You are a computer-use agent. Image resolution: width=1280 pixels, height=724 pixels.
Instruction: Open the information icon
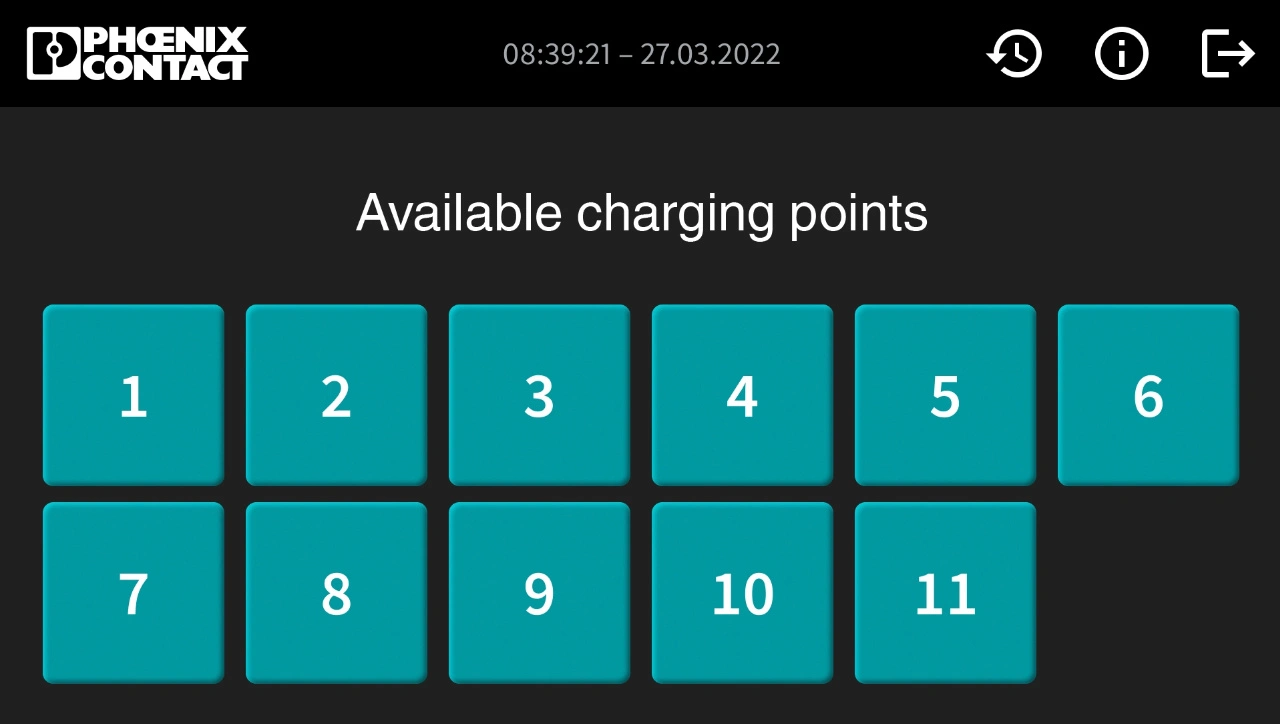click(1121, 53)
